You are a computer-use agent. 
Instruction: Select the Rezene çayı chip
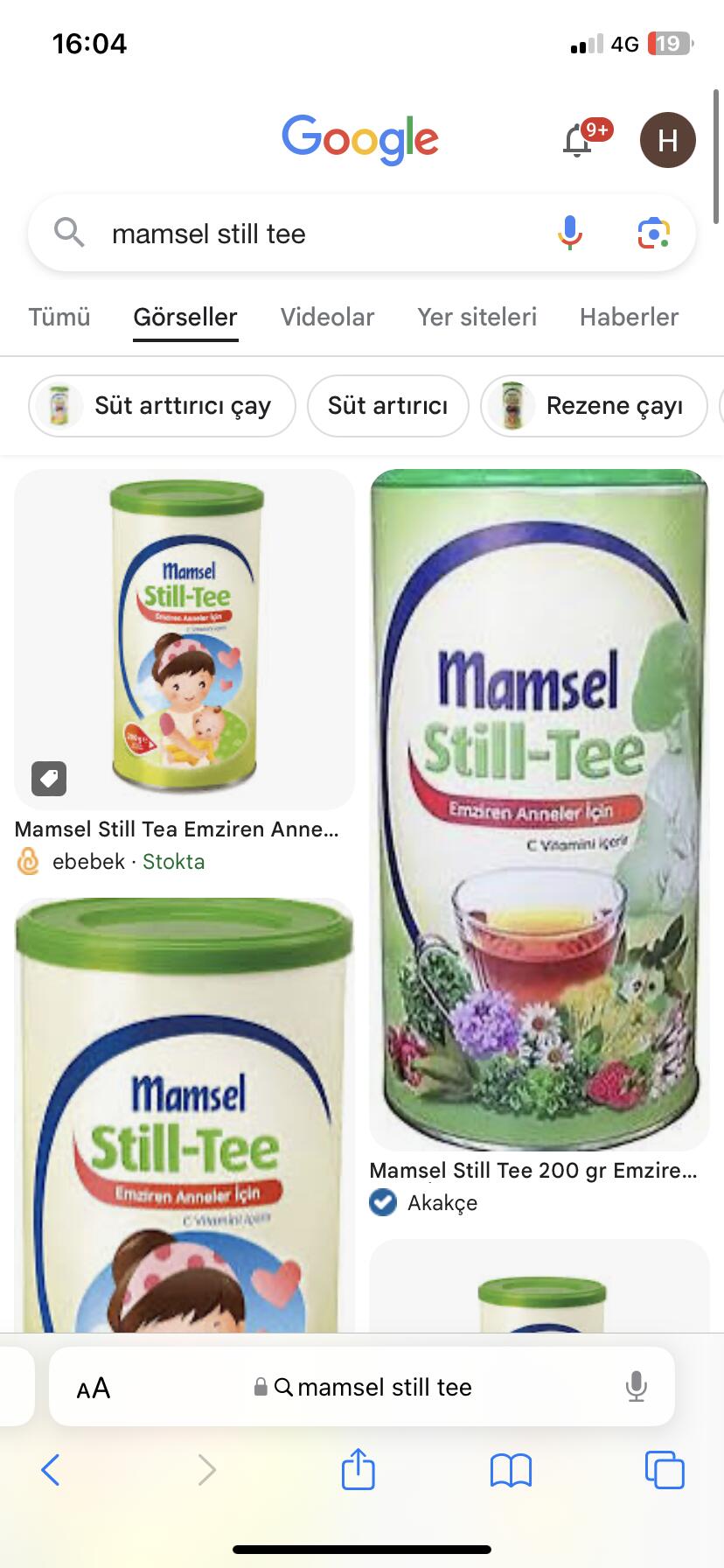[594, 406]
